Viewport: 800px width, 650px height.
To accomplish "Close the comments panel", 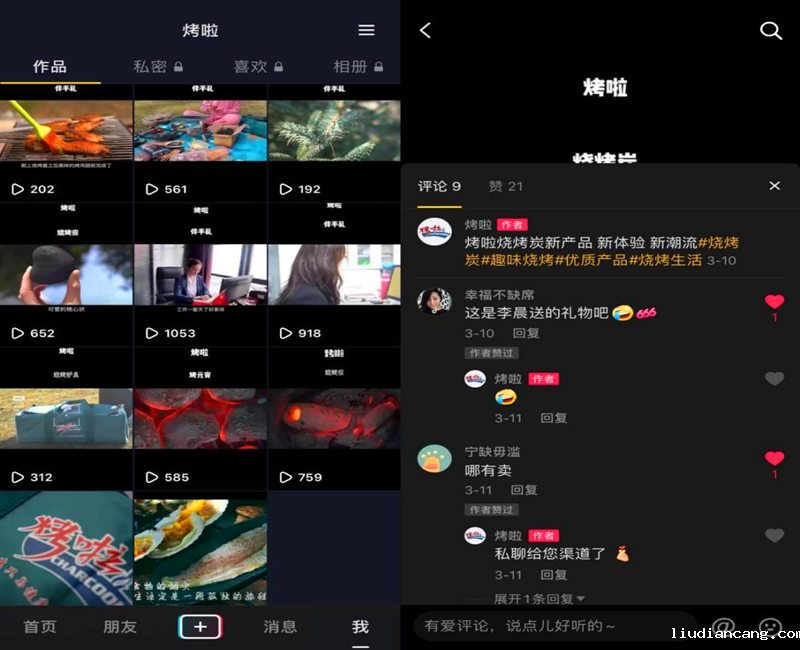I will [x=774, y=186].
